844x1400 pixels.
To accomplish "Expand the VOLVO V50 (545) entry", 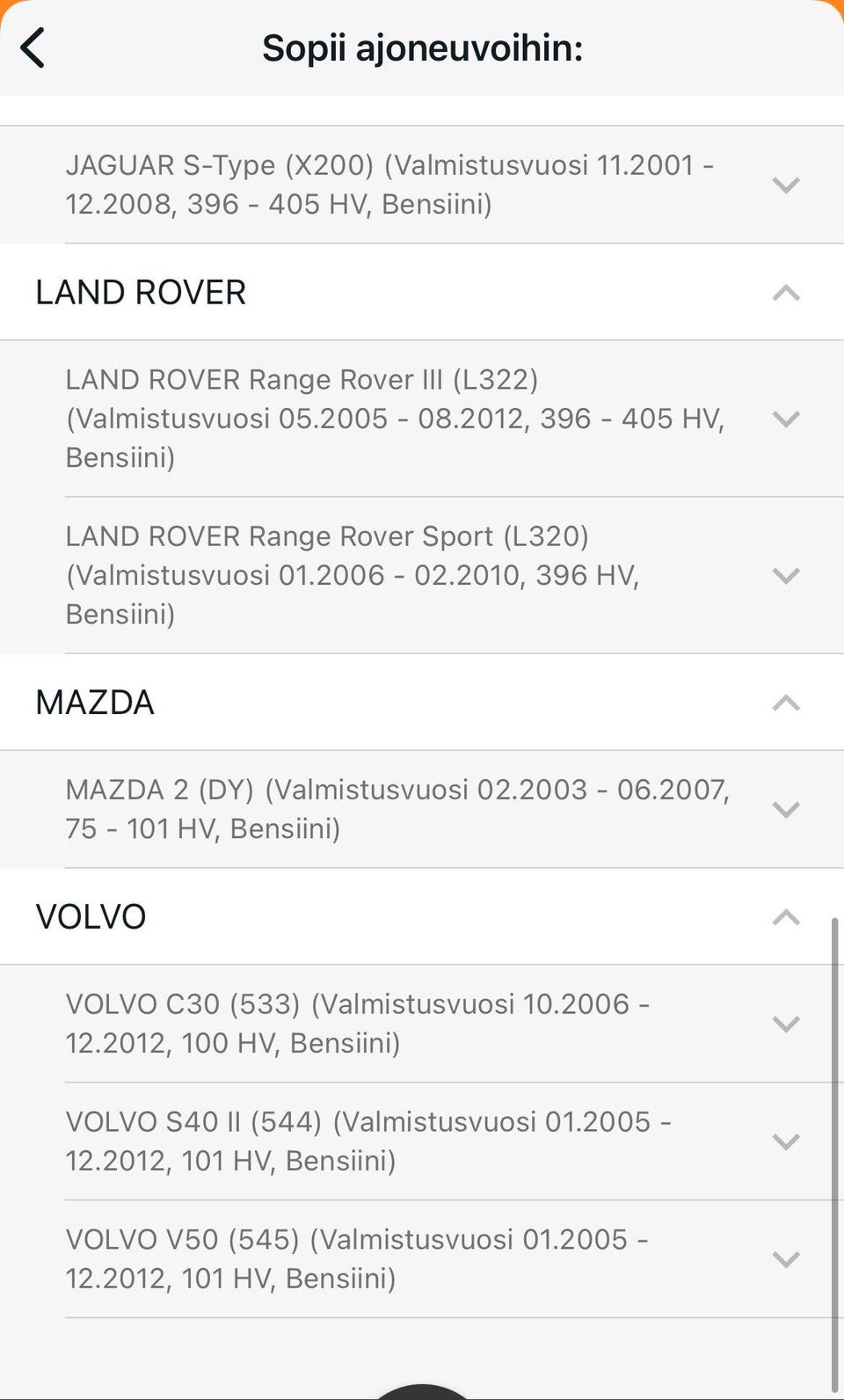I will (785, 1259).
